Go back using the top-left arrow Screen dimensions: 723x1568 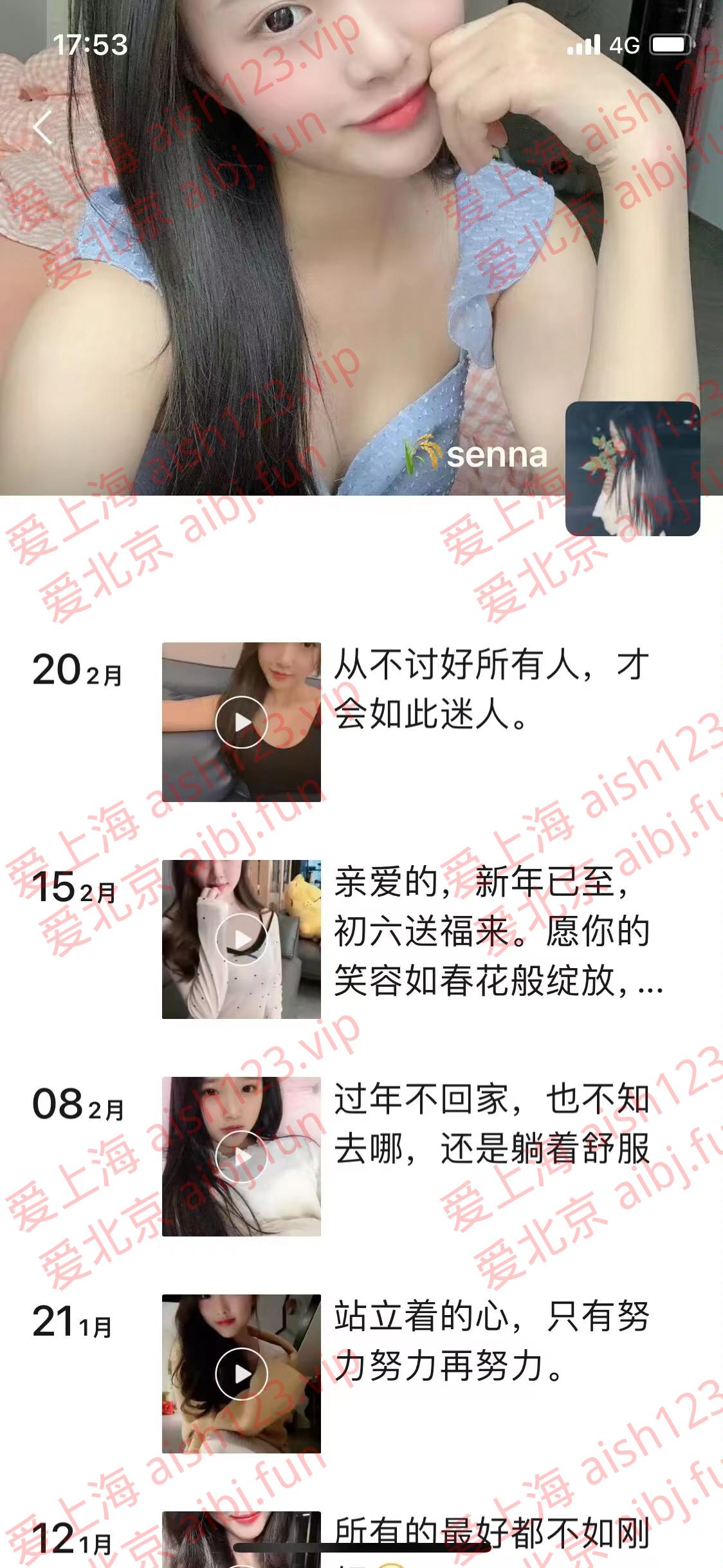point(42,127)
